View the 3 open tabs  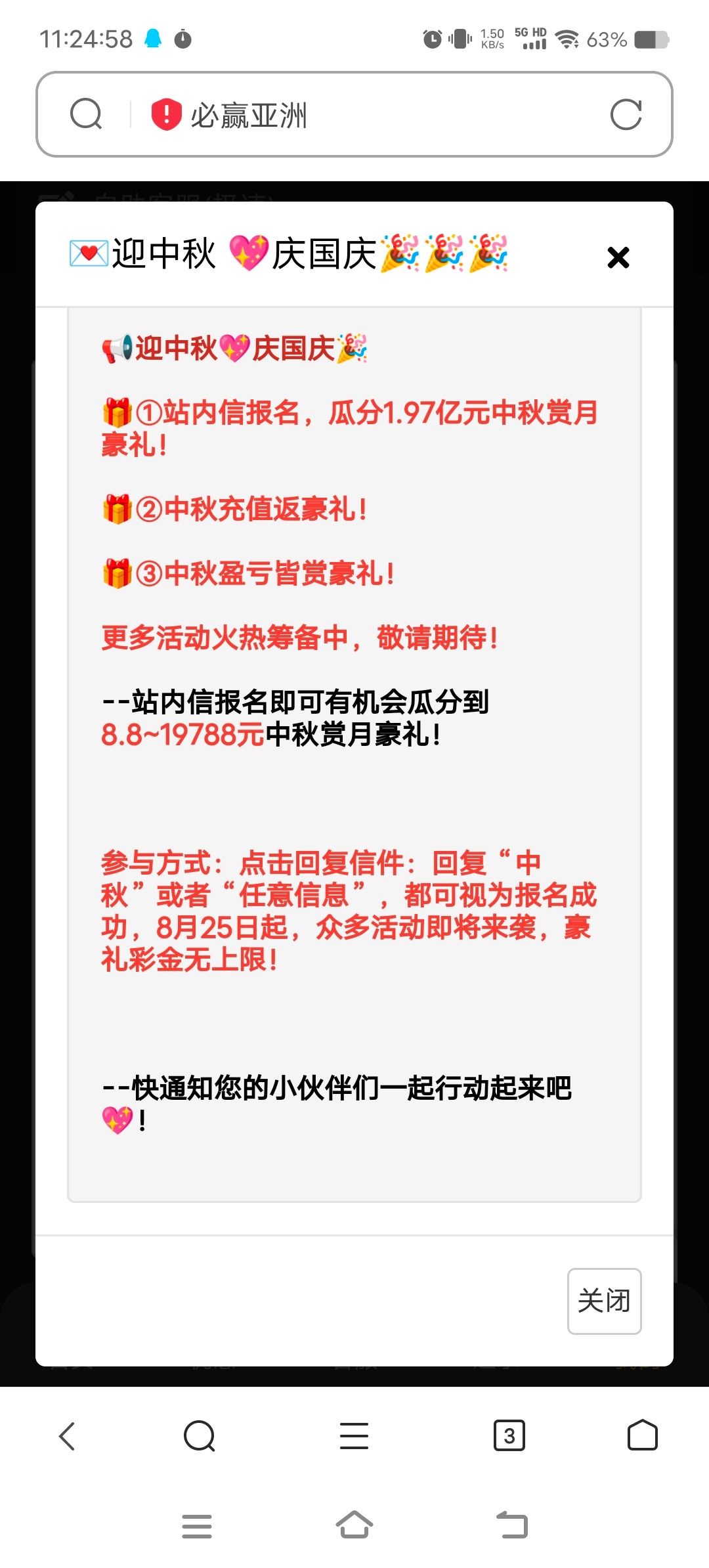tap(509, 1436)
